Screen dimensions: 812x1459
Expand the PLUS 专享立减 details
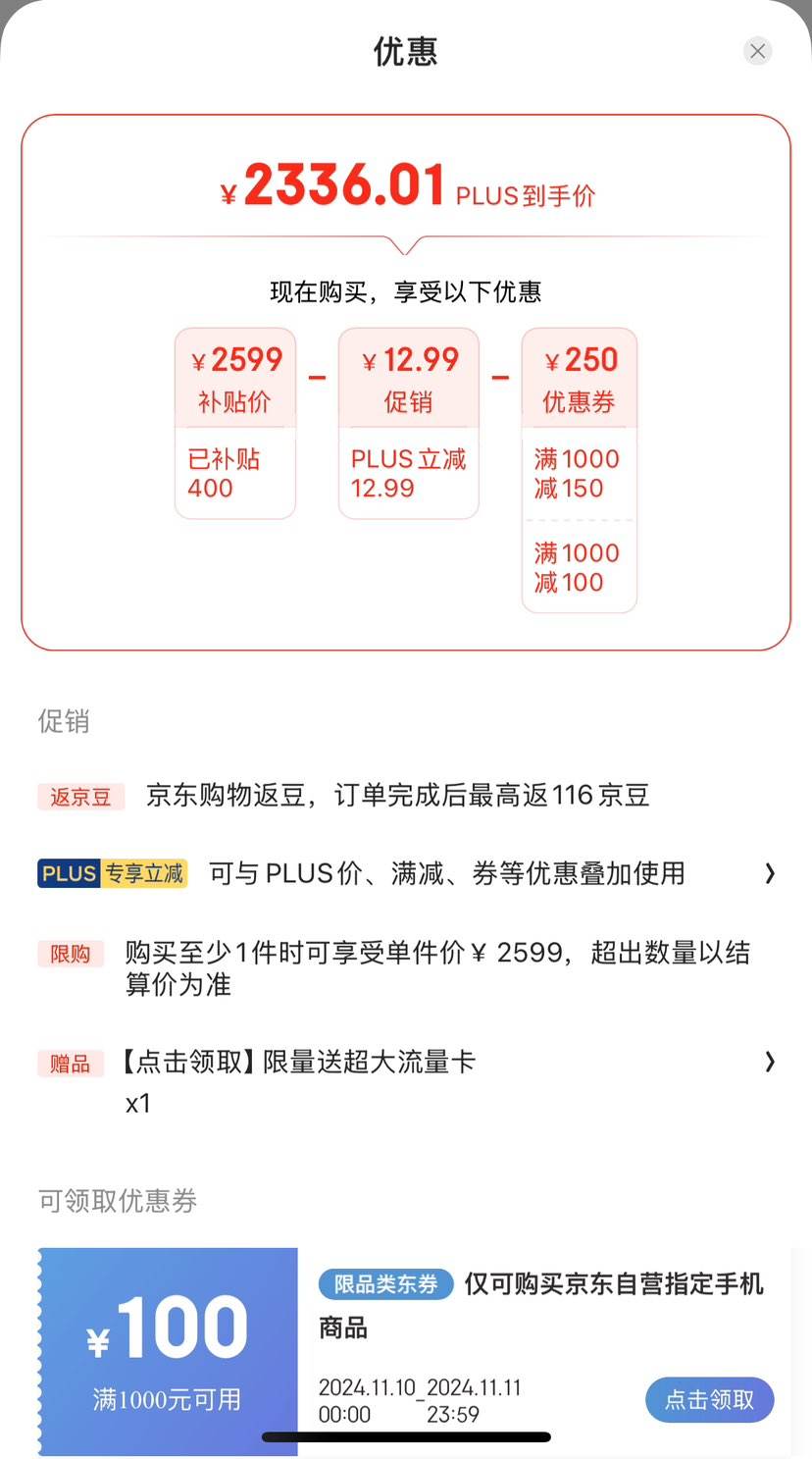point(771,872)
